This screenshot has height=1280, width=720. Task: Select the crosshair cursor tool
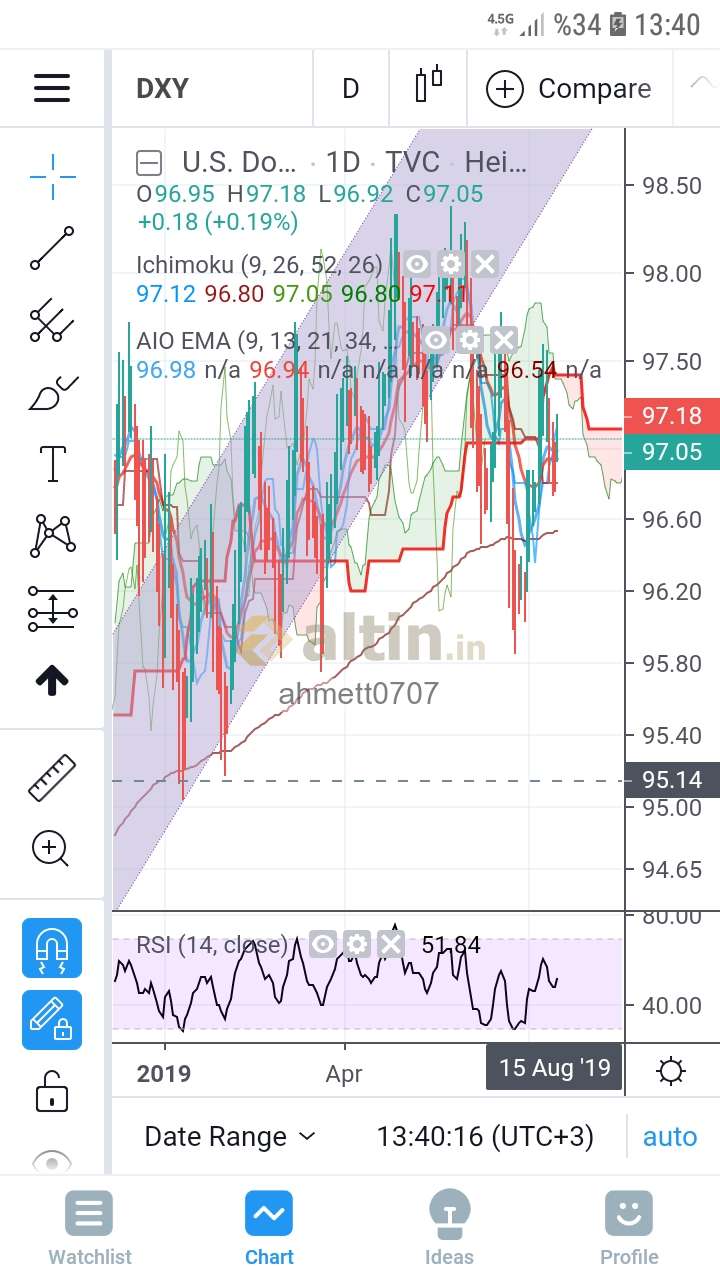[52, 178]
